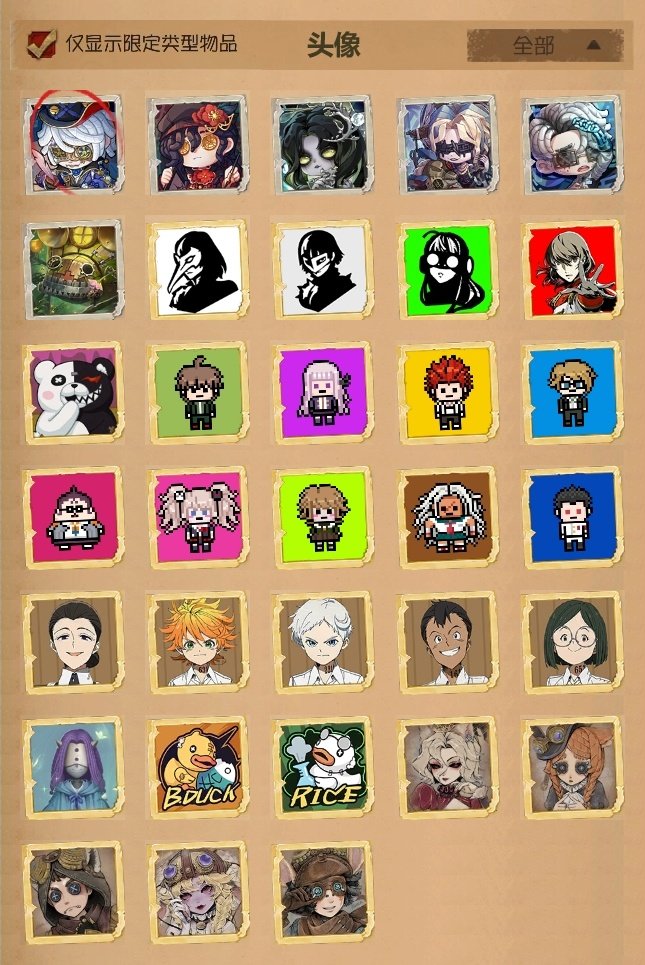This screenshot has width=645, height=965.
Task: Choose the B.Duck yellow duck avatar
Action: (x=198, y=766)
